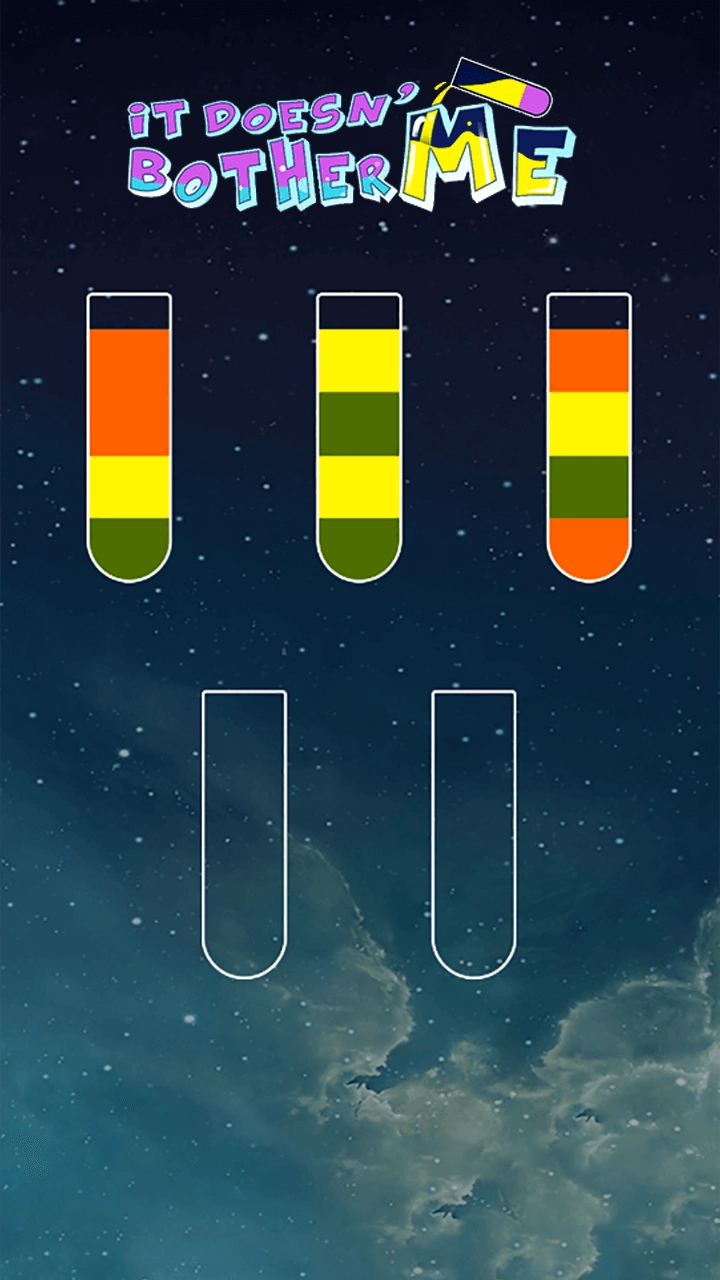This screenshot has height=1280, width=720.
Task: Tap the right empty tube
Action: [474, 833]
